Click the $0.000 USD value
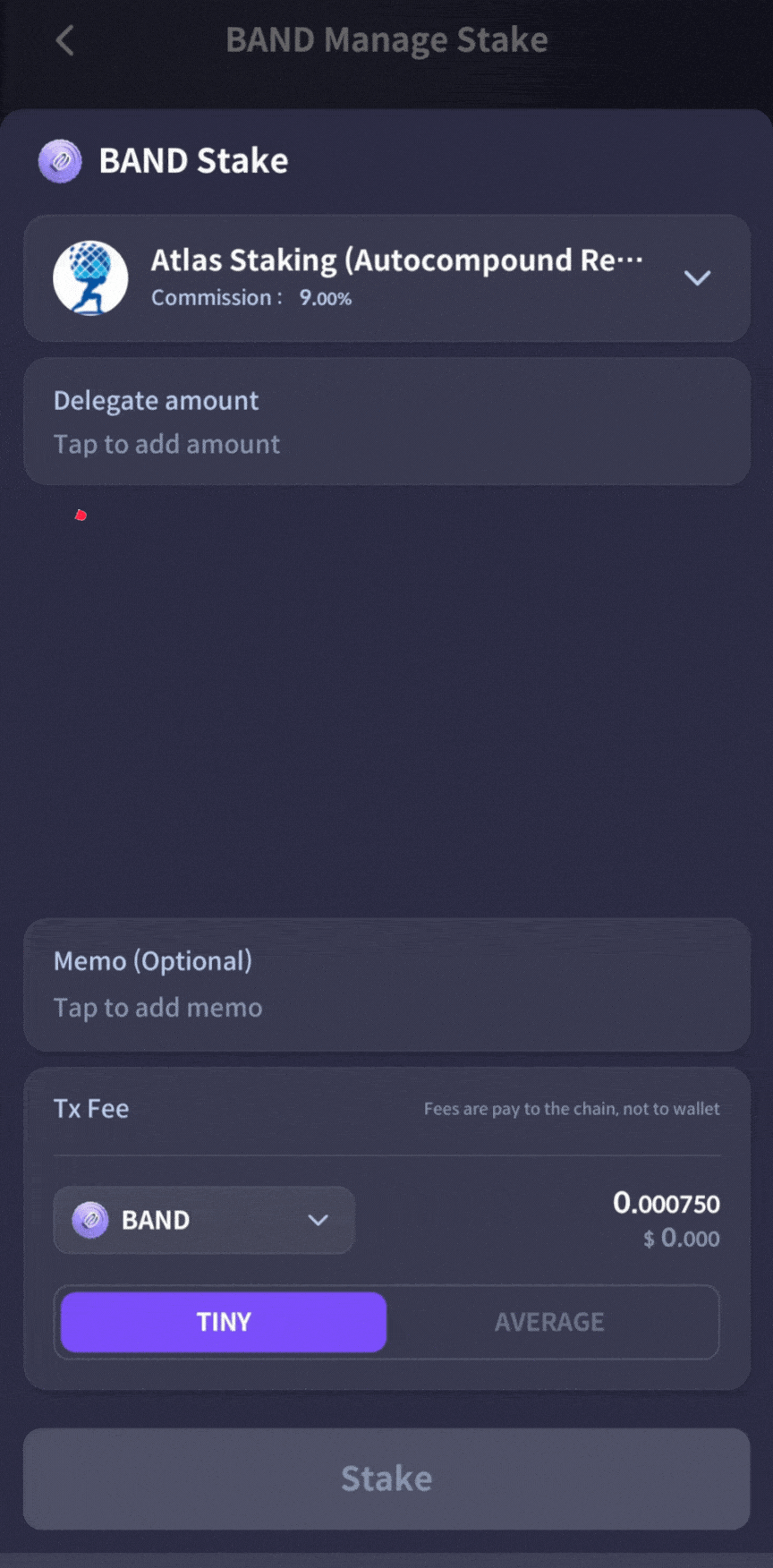Image resolution: width=773 pixels, height=1568 pixels. click(680, 1239)
